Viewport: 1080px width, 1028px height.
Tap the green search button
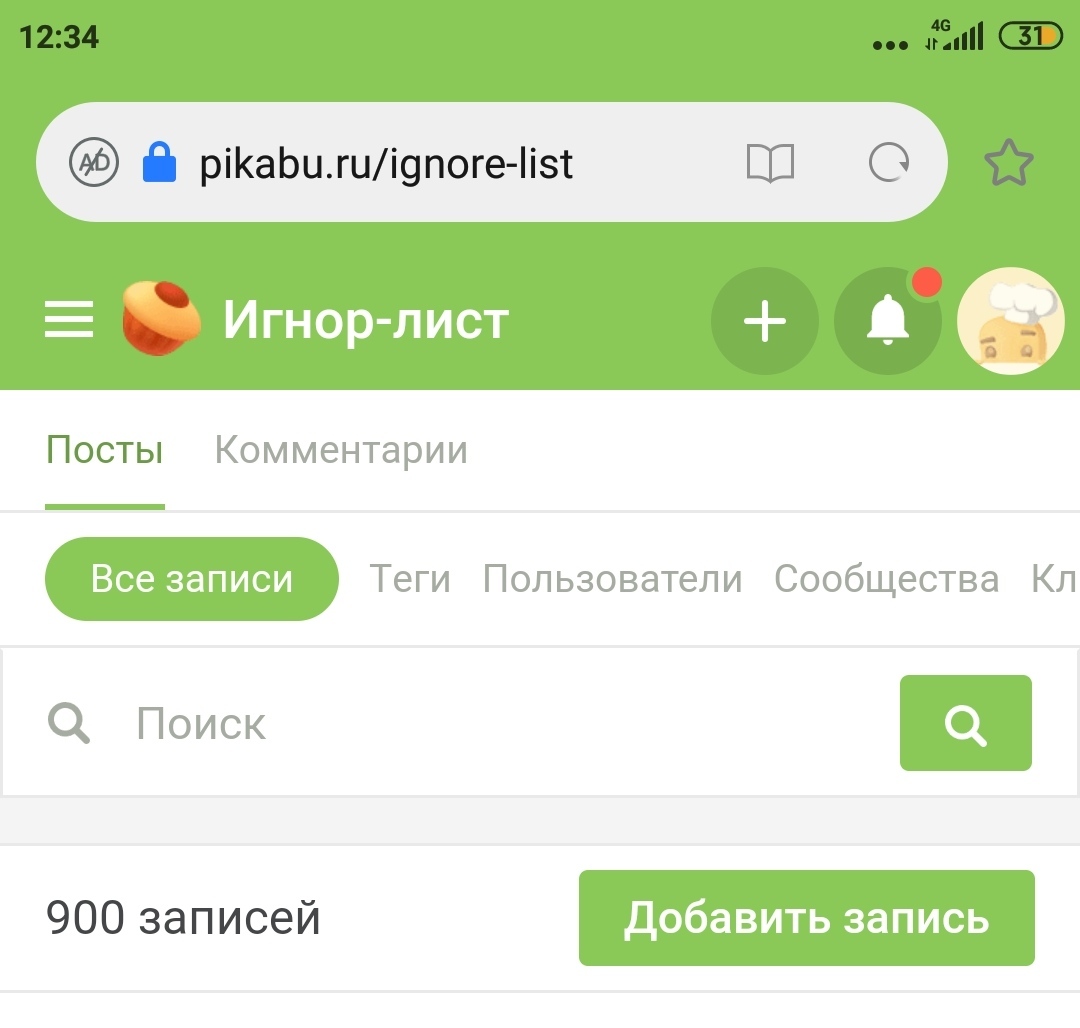coord(965,723)
